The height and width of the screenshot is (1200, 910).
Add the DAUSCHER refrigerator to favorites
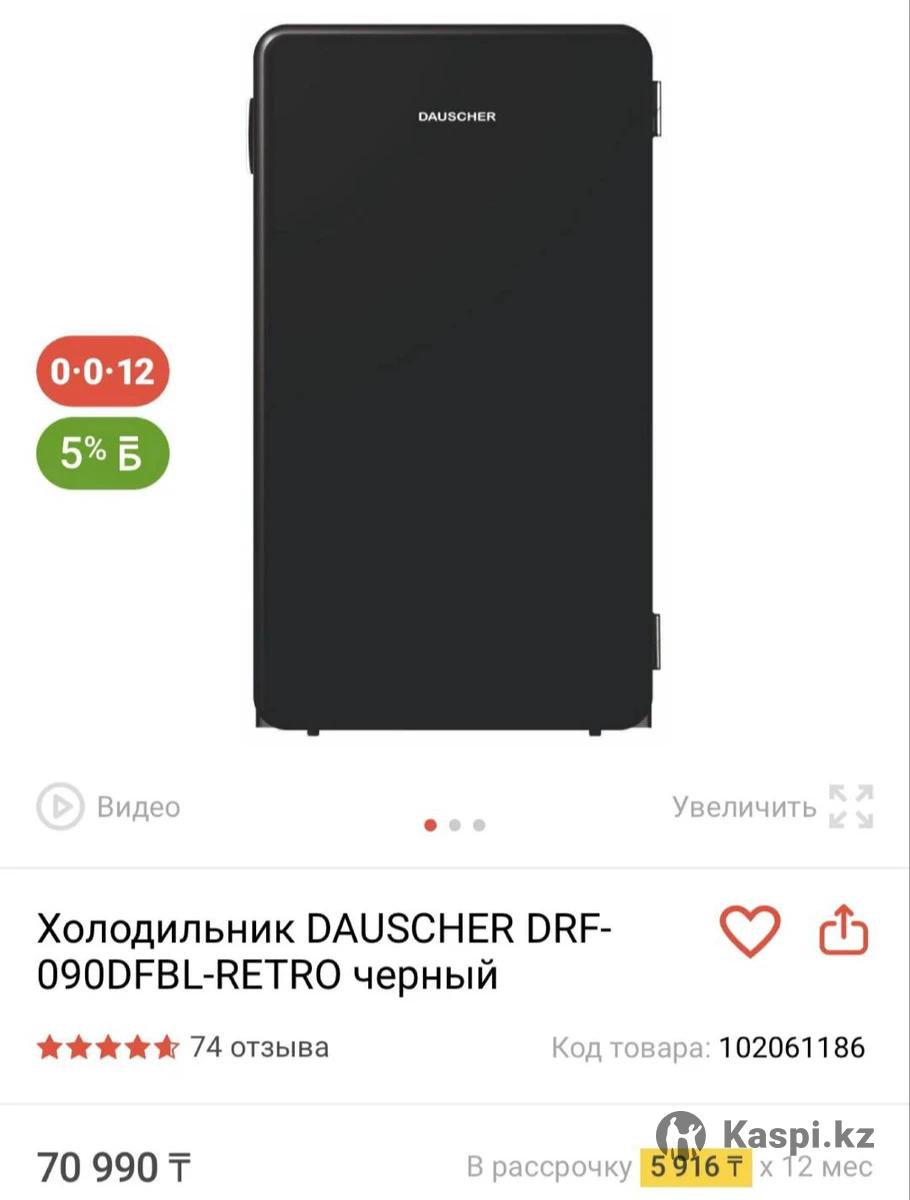click(750, 931)
